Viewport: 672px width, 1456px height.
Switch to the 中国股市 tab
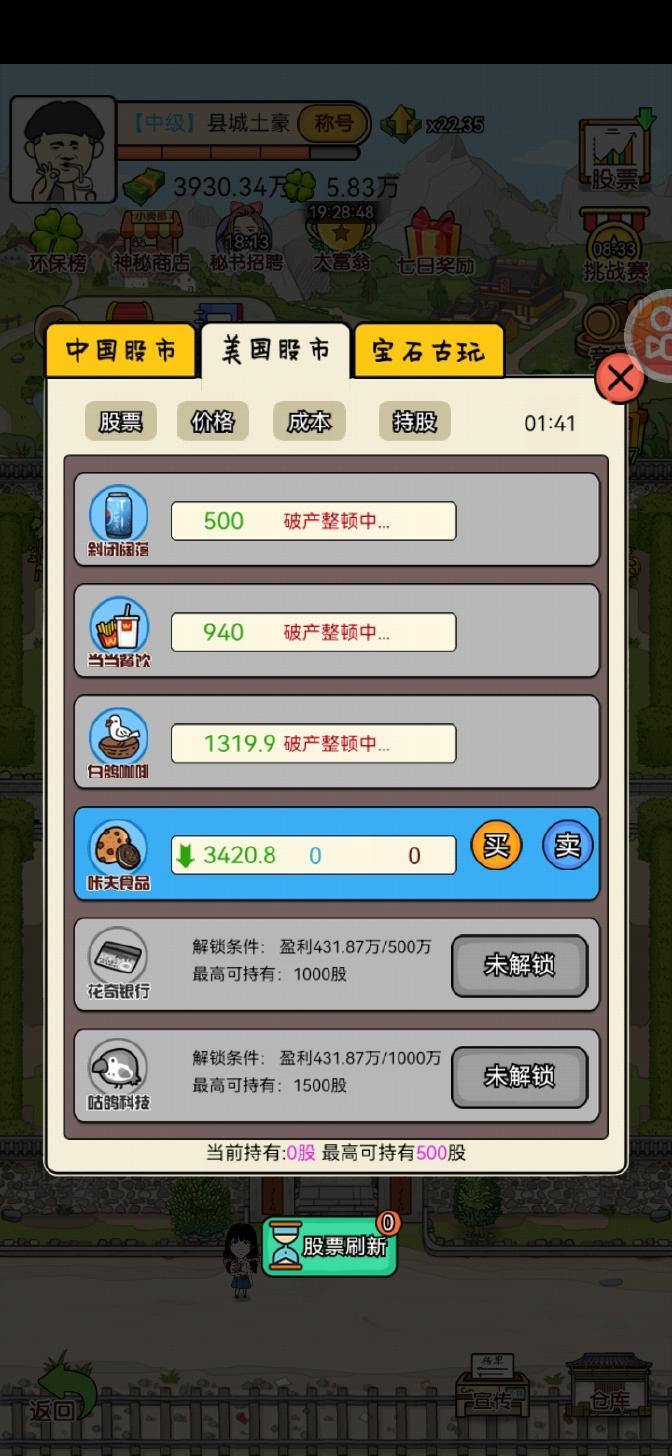pos(121,350)
